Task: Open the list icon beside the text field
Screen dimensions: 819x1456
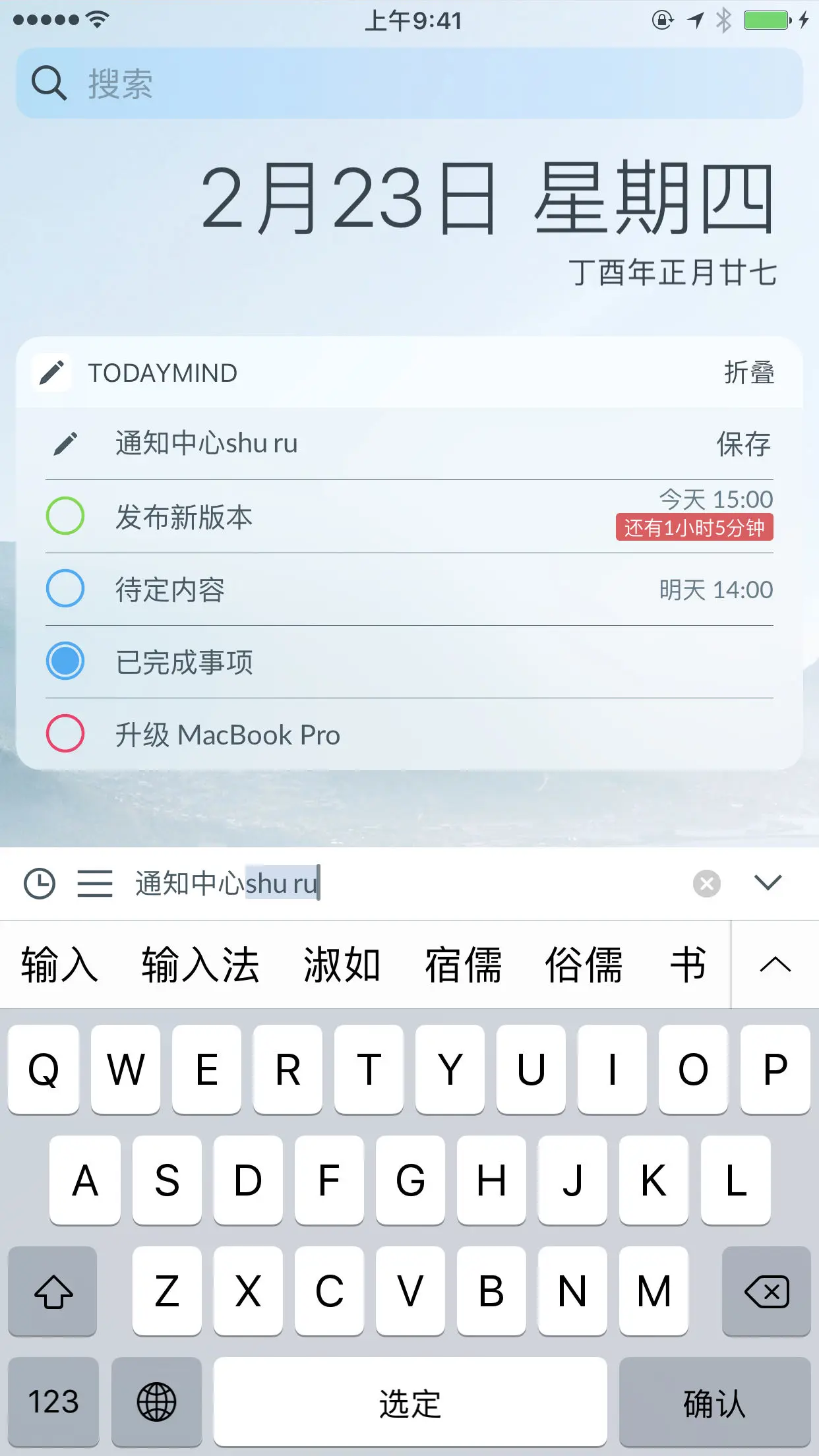Action: click(x=95, y=884)
